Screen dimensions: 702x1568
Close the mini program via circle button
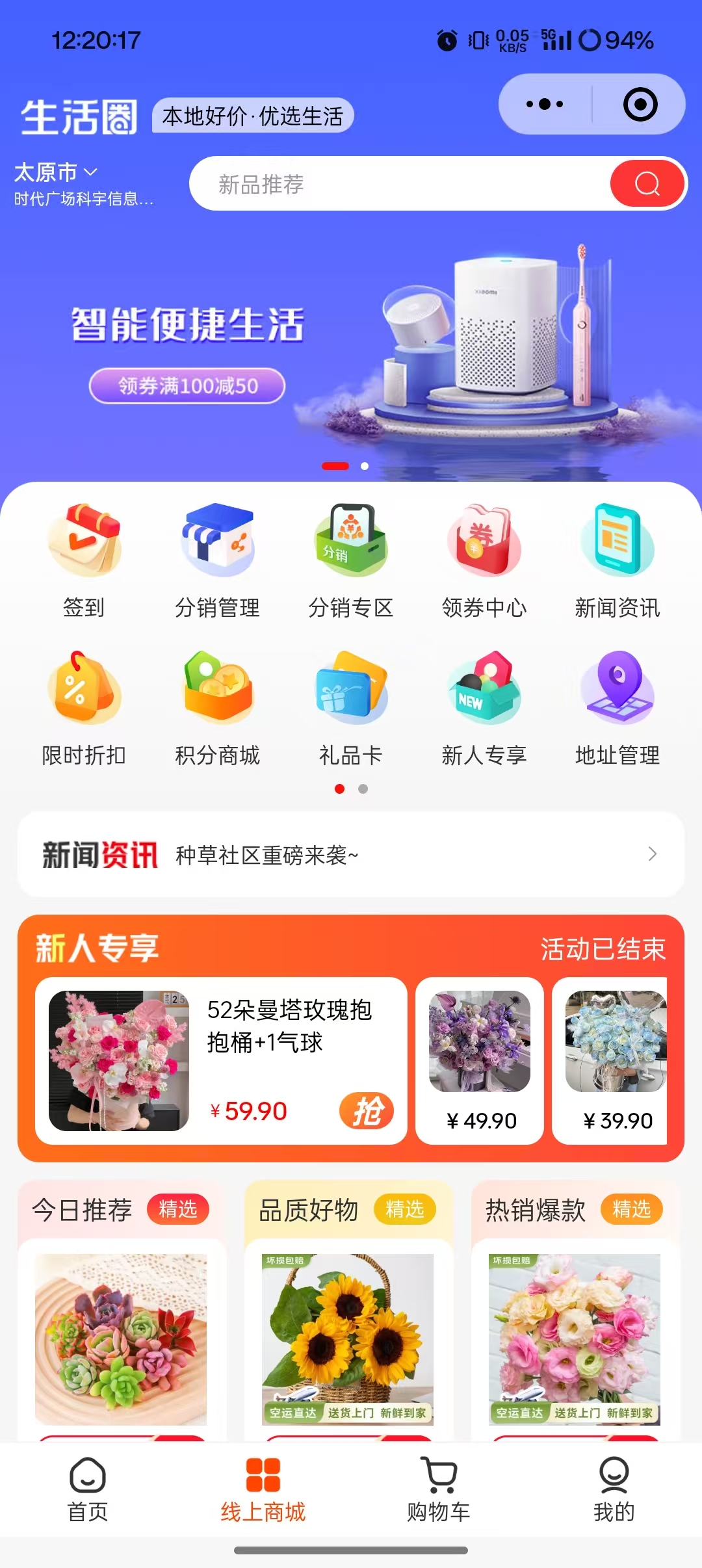[640, 104]
